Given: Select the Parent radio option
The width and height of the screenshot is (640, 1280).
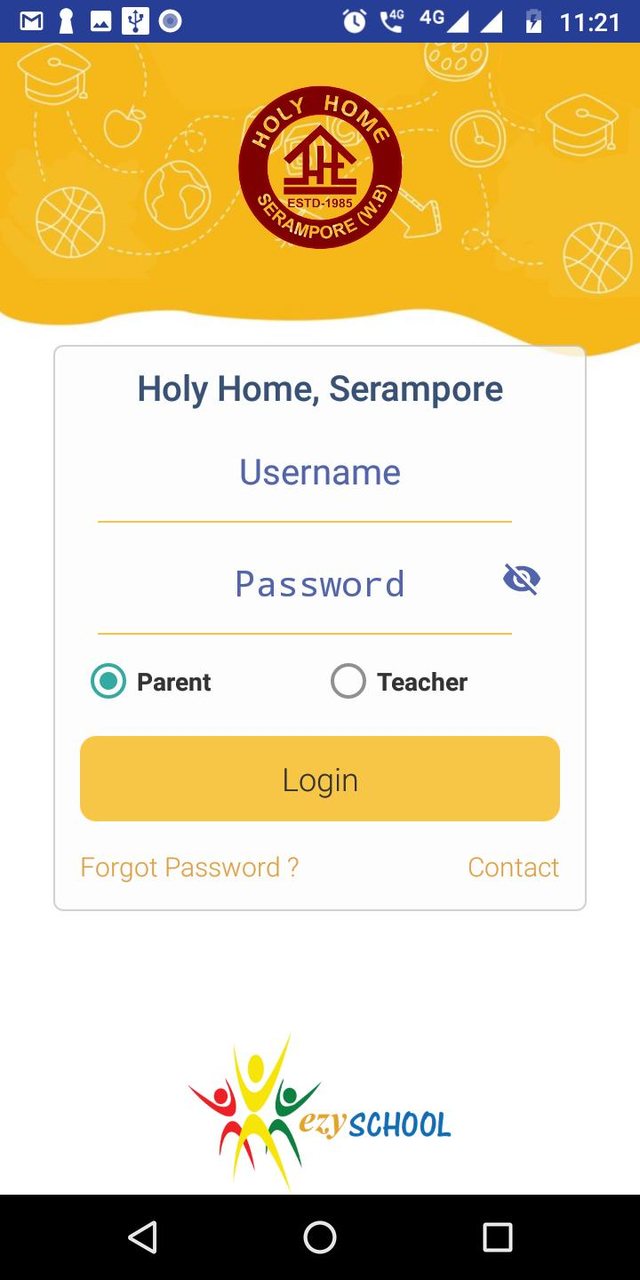Looking at the screenshot, I should [x=109, y=682].
